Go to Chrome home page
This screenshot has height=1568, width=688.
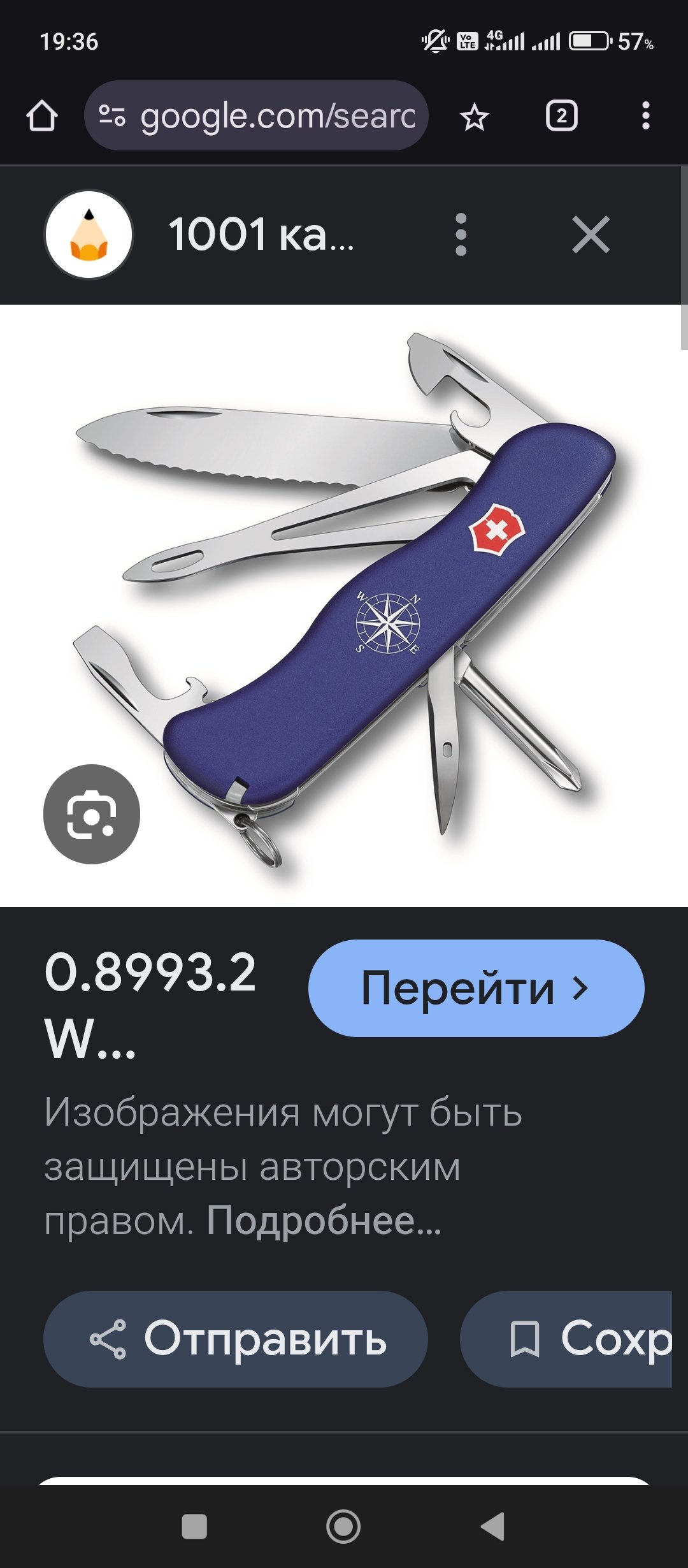pyautogui.click(x=42, y=116)
